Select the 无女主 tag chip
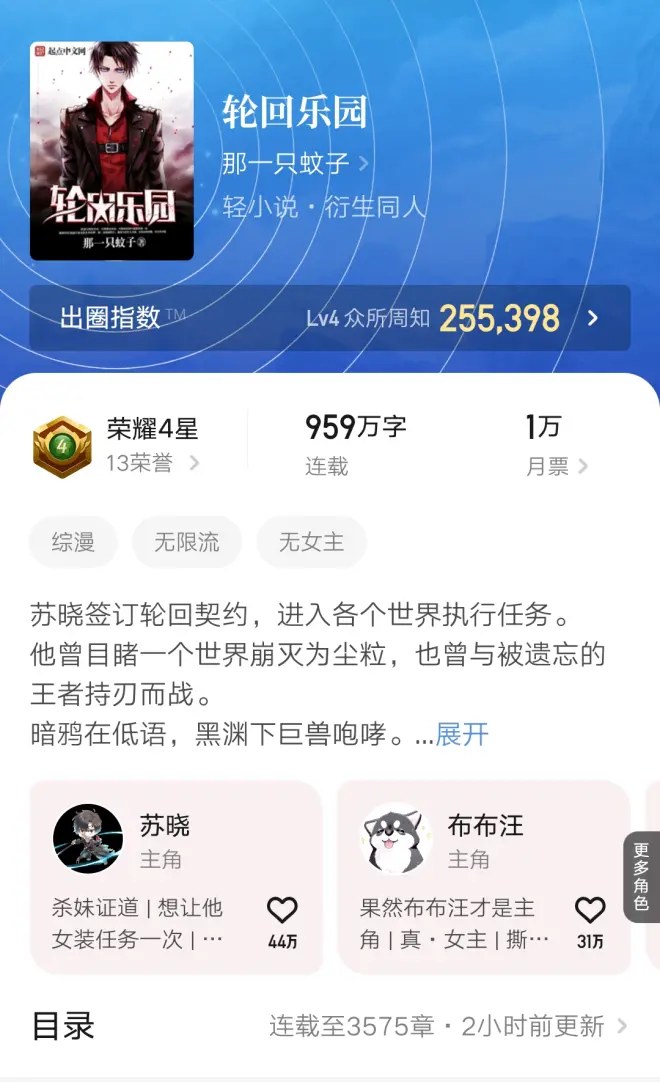The height and width of the screenshot is (1082, 660). click(x=311, y=542)
